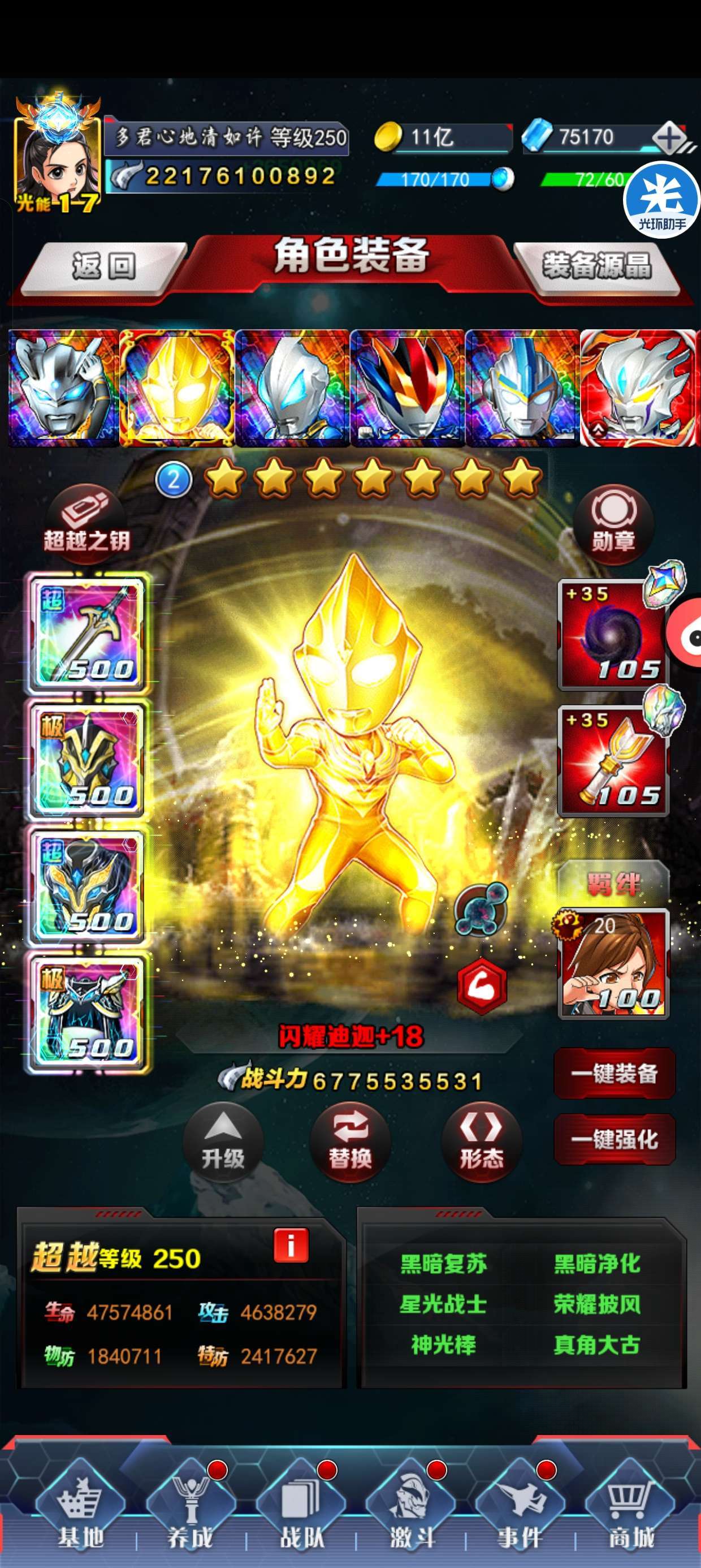Open the 超越之钥 key icon
701x1568 pixels.
coord(86,522)
